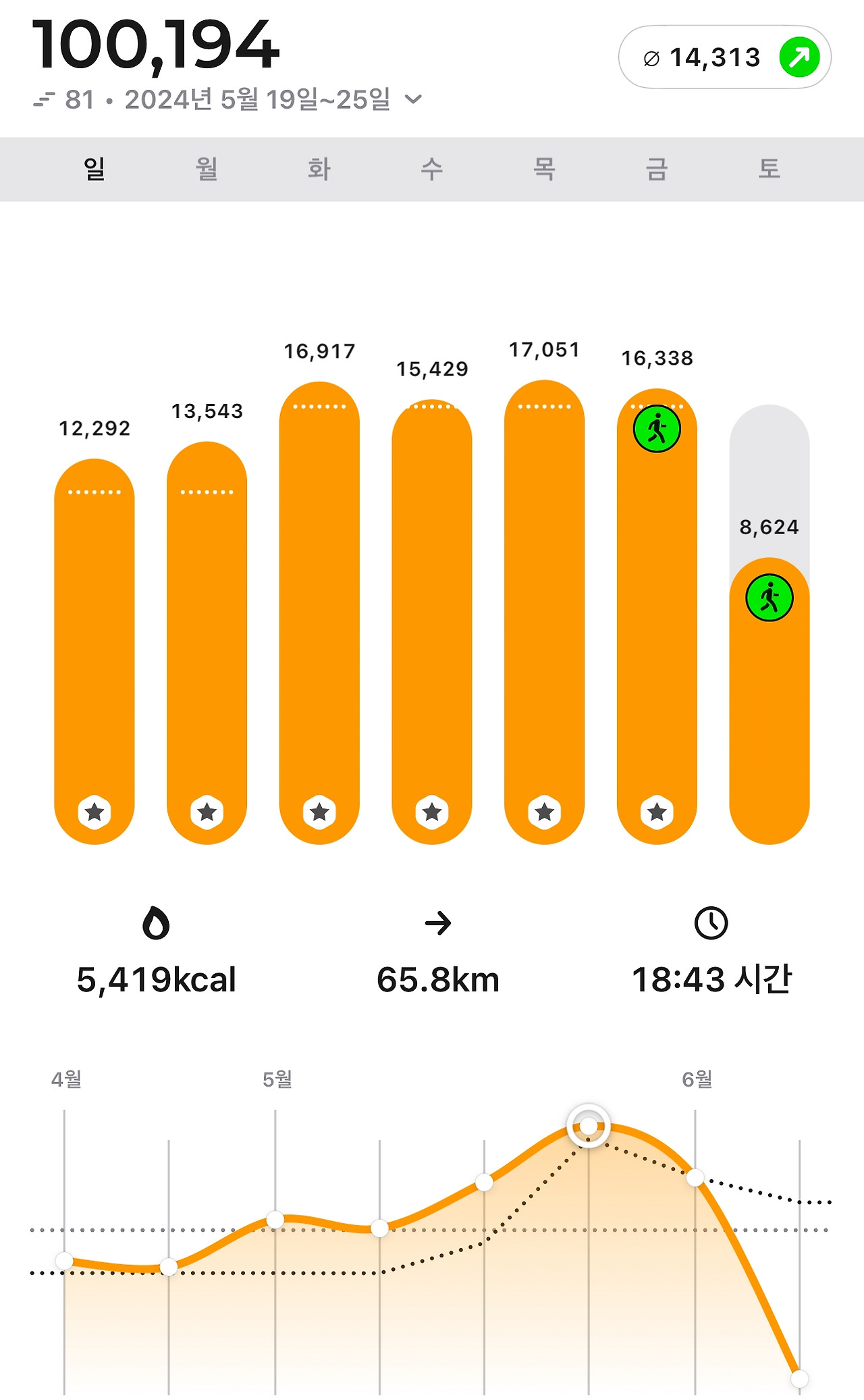The image size is (864, 1400).
Task: Open the bar showing 16,917 steps
Action: click(x=319, y=608)
